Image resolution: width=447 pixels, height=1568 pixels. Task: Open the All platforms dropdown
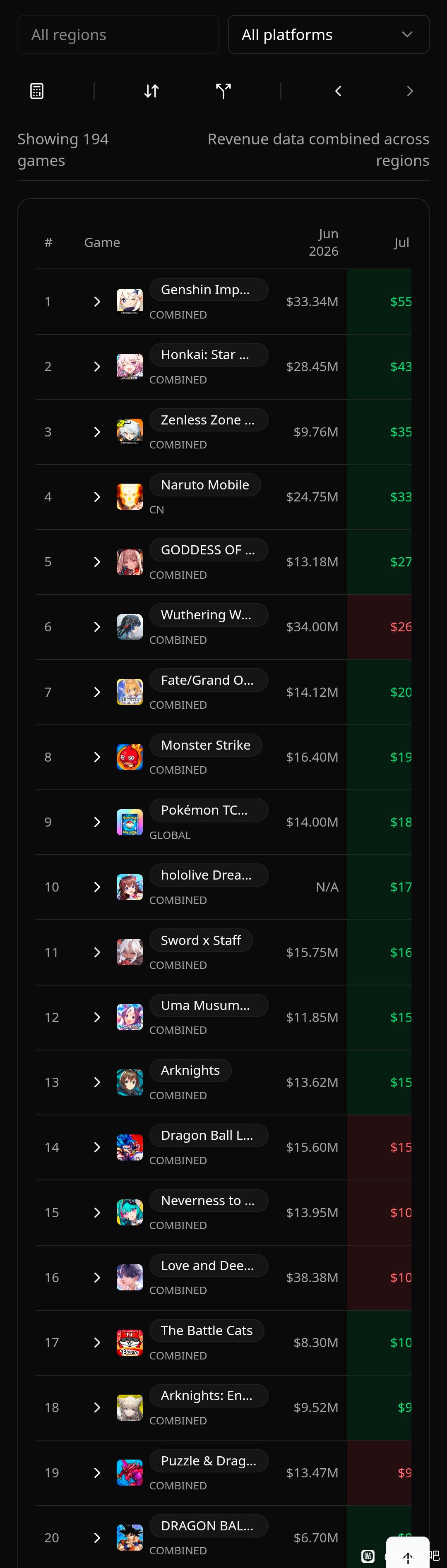(x=328, y=35)
